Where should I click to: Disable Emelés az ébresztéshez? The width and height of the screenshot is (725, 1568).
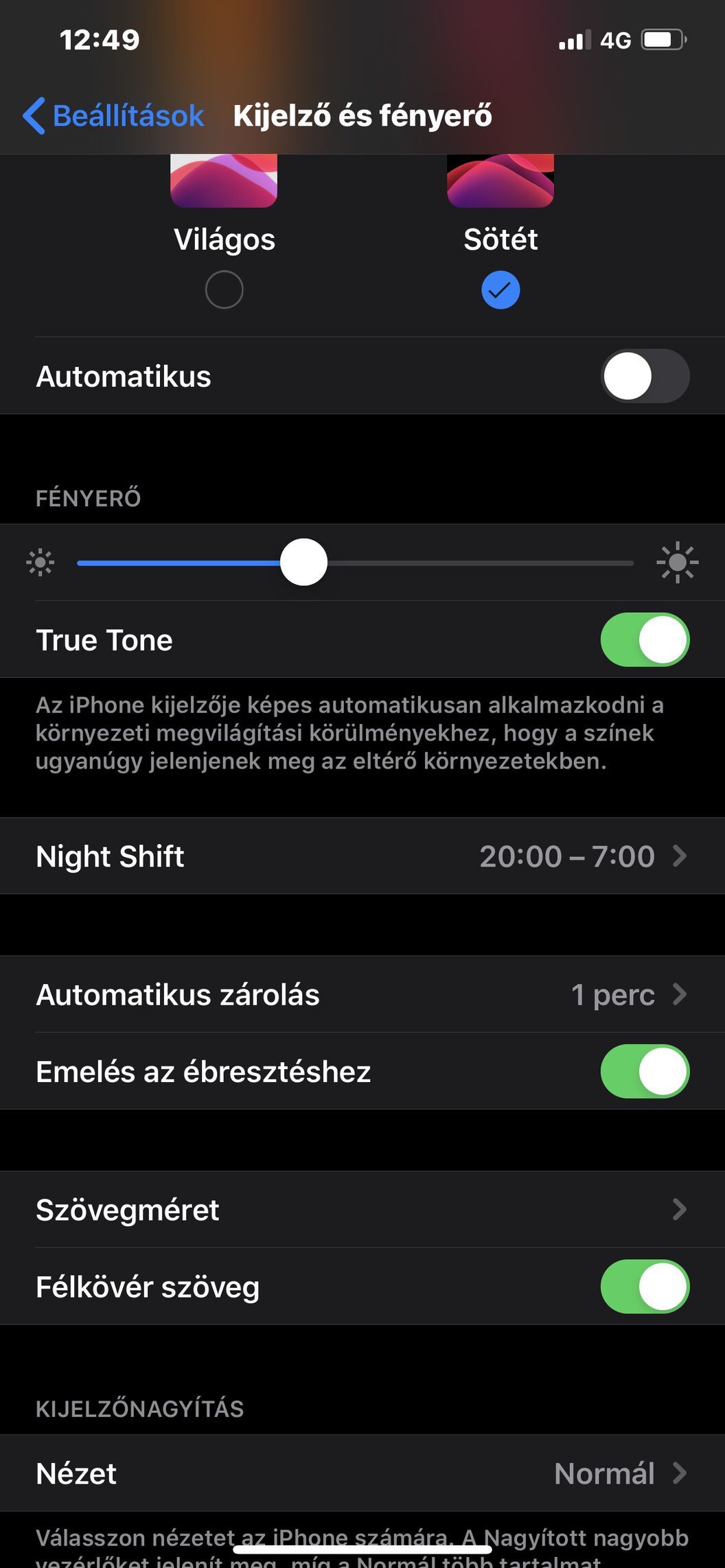[645, 1071]
